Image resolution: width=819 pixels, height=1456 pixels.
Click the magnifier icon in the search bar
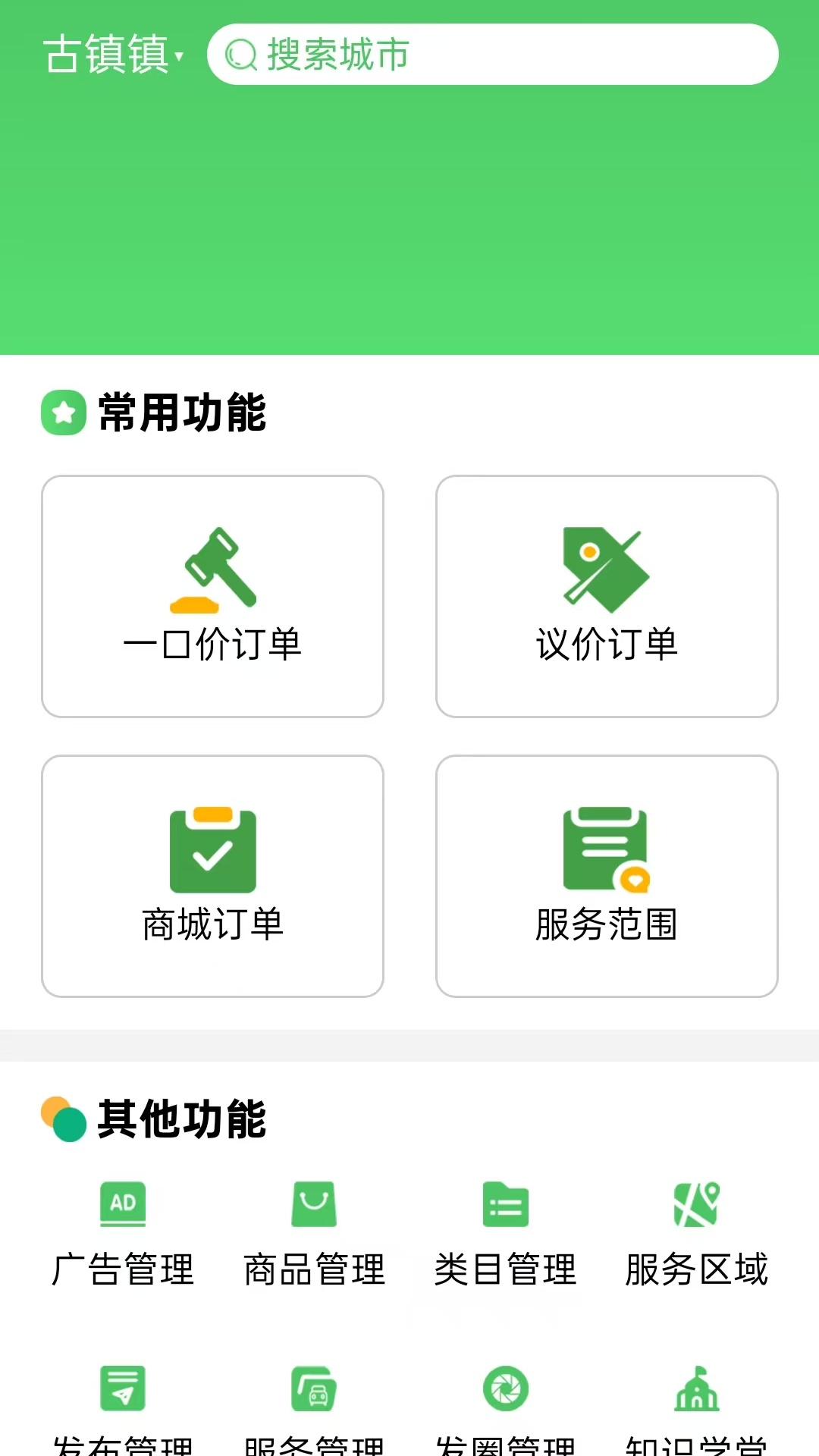pyautogui.click(x=240, y=53)
